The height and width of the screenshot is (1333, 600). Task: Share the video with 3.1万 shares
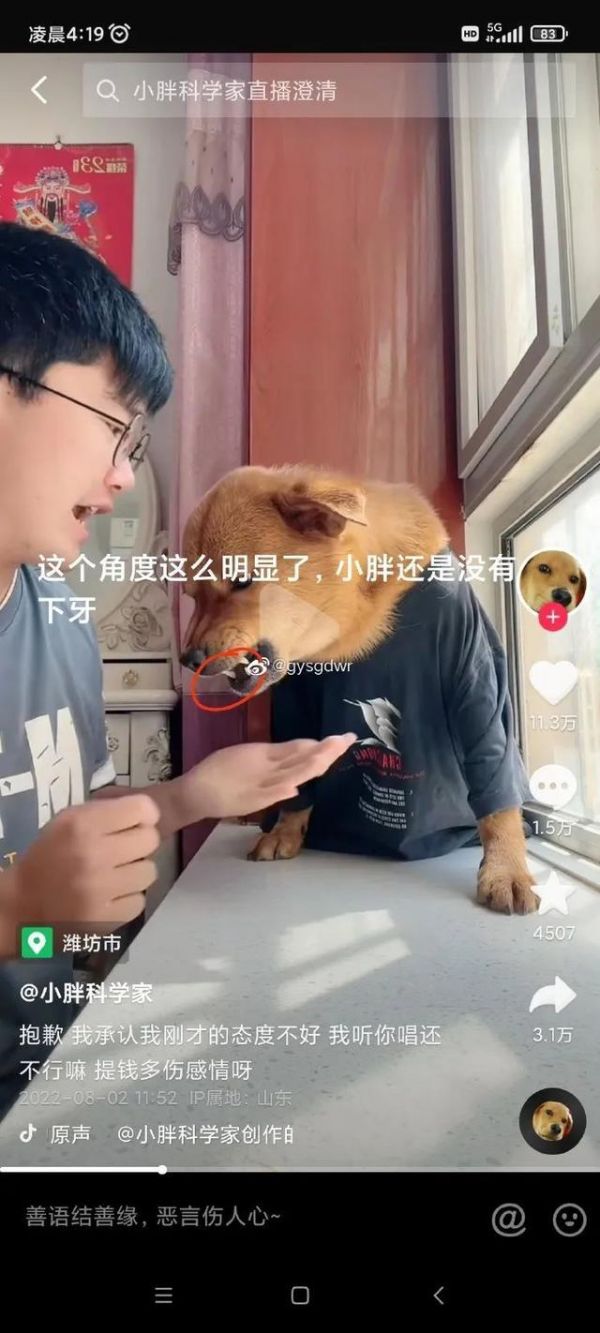[x=553, y=996]
